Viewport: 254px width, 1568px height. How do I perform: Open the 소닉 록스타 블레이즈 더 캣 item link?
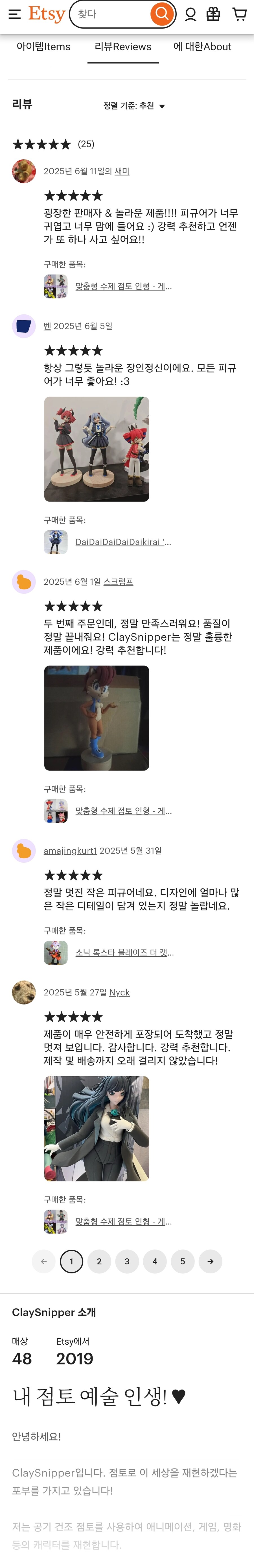coord(124,953)
